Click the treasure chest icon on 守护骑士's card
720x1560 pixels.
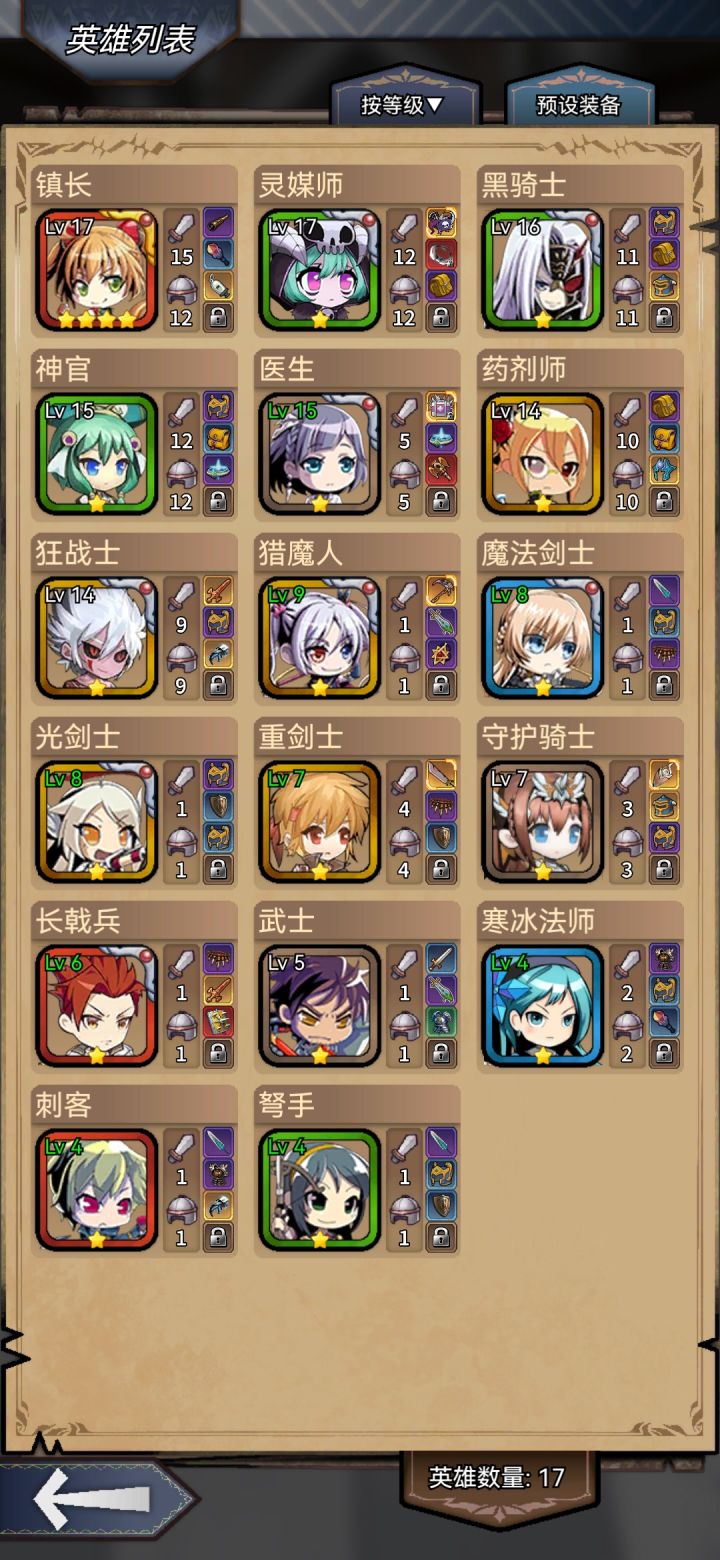[x=663, y=804]
